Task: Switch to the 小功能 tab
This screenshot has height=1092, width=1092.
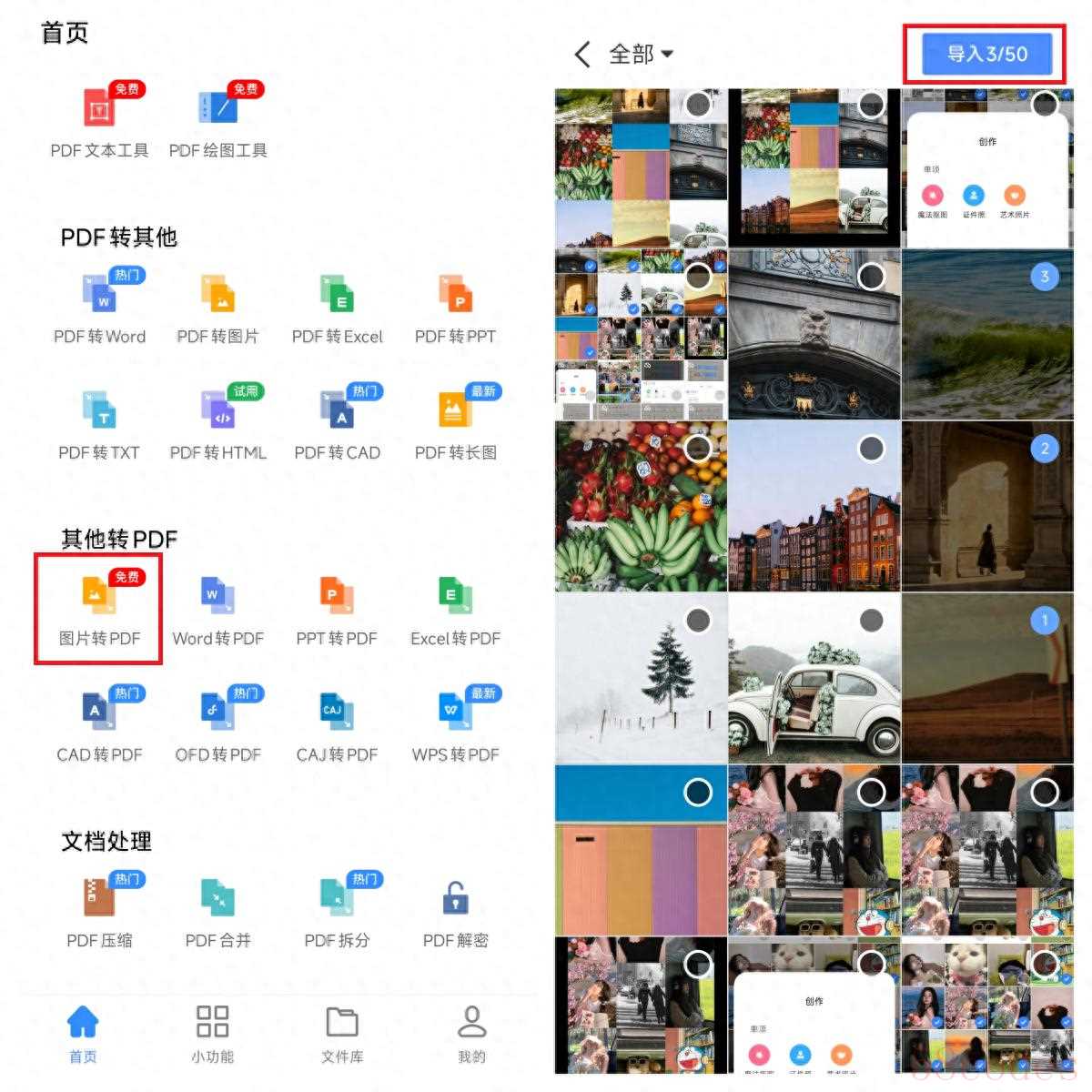Action: [x=212, y=1033]
